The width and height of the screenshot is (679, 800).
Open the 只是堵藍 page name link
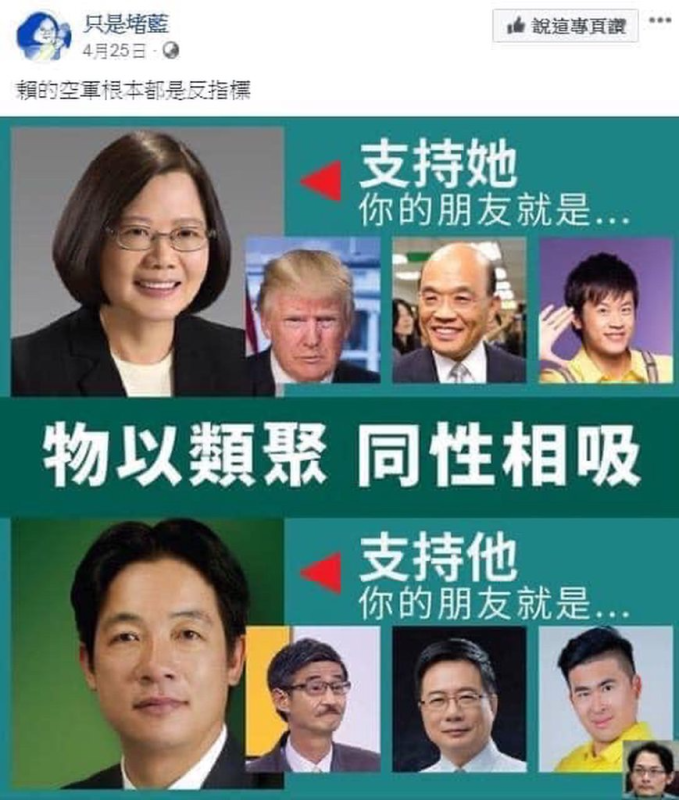tap(121, 20)
